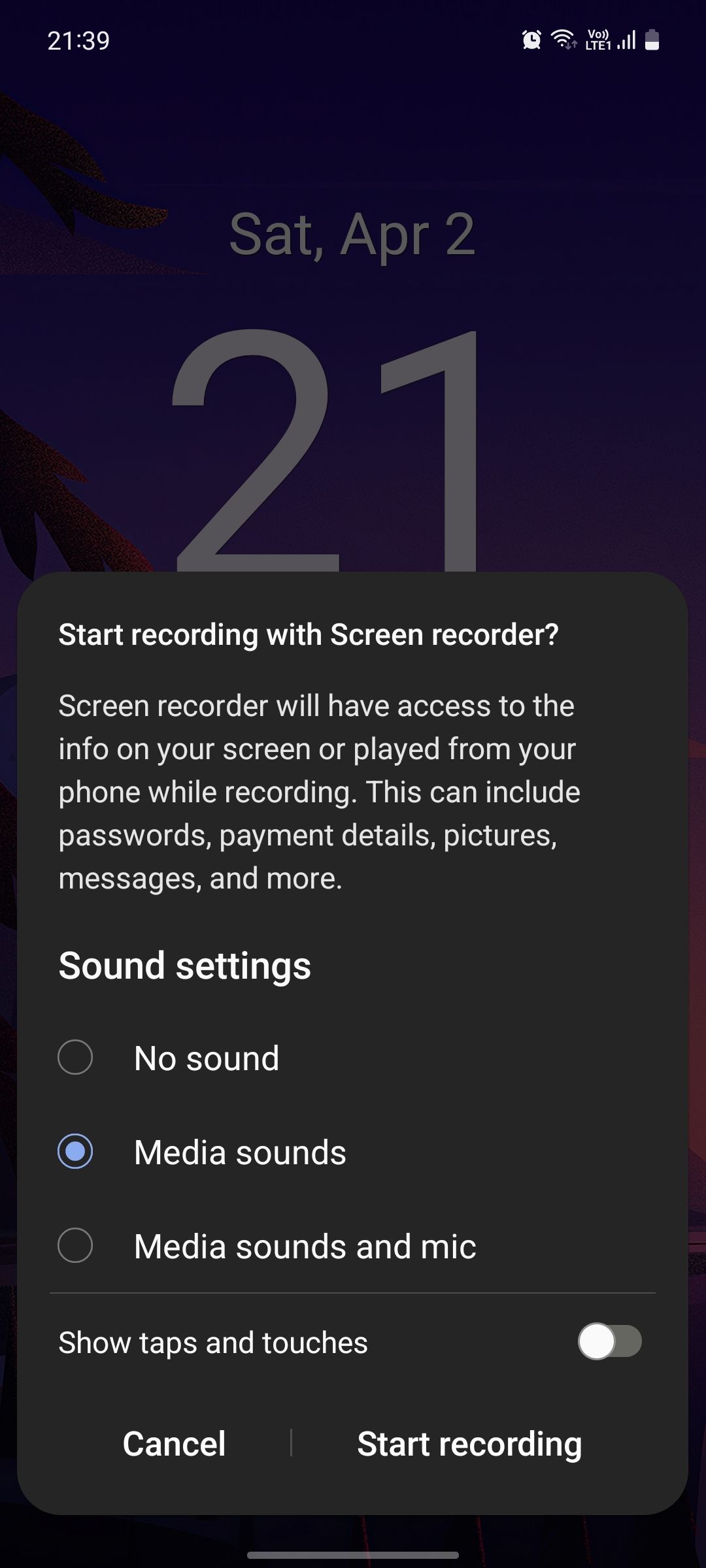Tap the Sound settings heading
Viewport: 706px width, 1568px height.
click(184, 966)
